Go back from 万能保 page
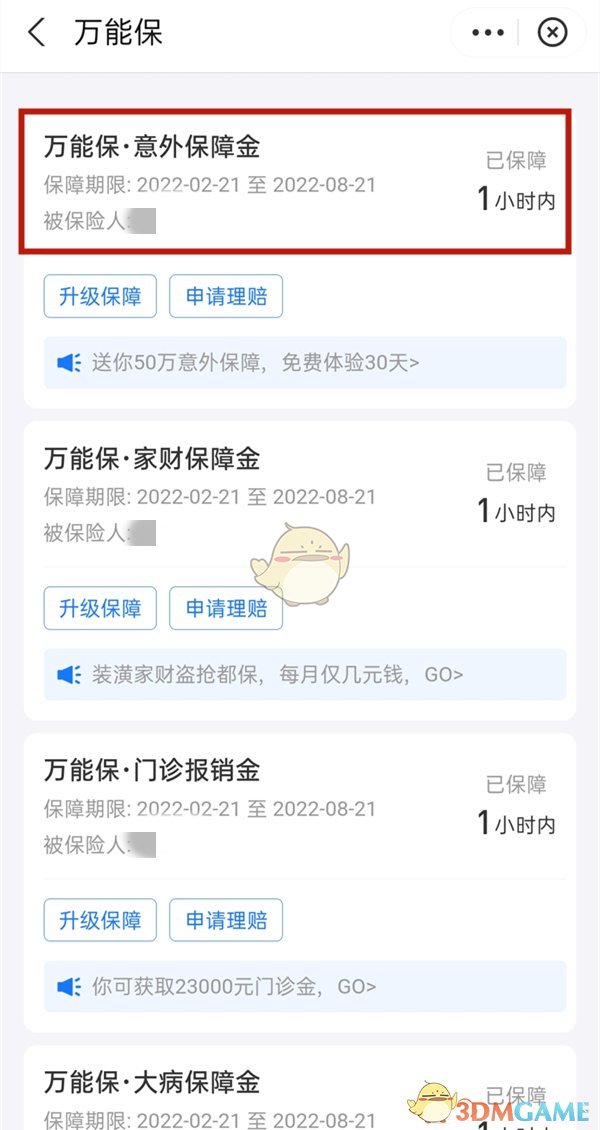600x1130 pixels. (x=36, y=33)
